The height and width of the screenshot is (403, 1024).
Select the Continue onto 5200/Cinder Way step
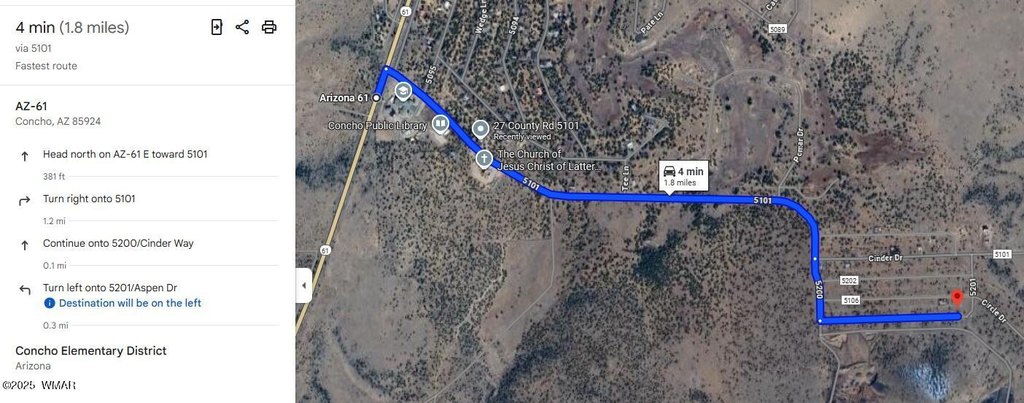(118, 243)
